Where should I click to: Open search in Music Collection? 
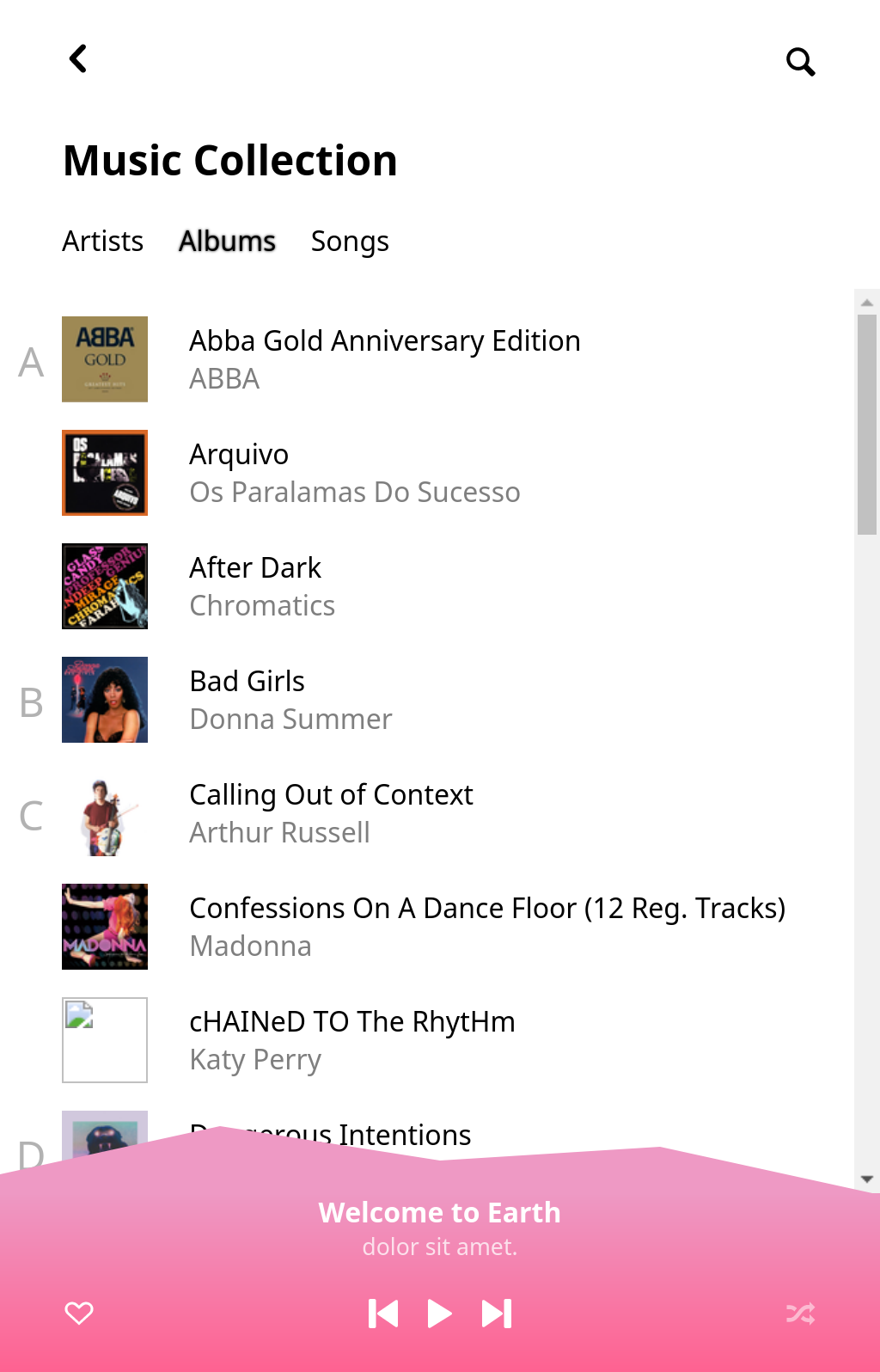800,62
